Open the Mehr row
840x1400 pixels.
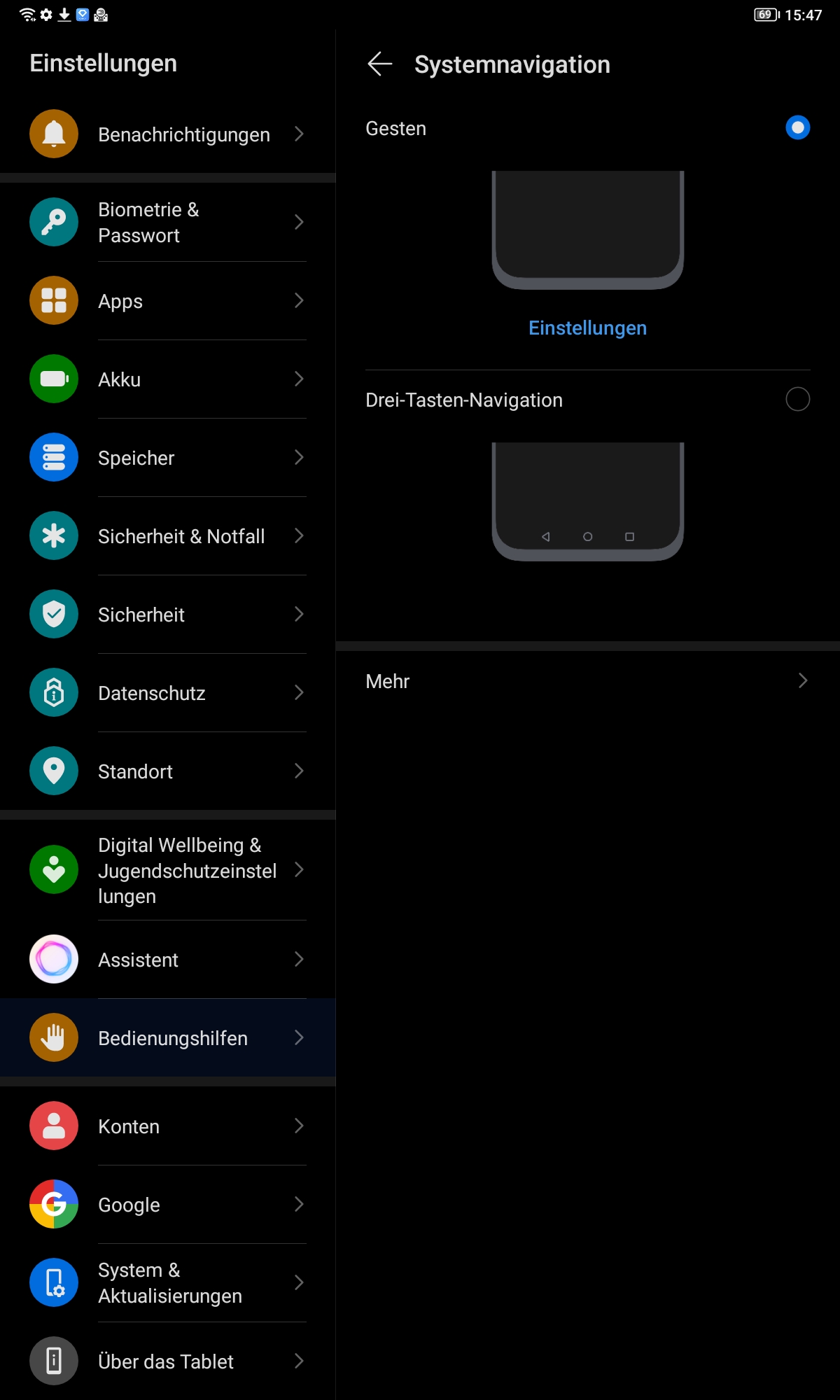pyautogui.click(x=588, y=681)
